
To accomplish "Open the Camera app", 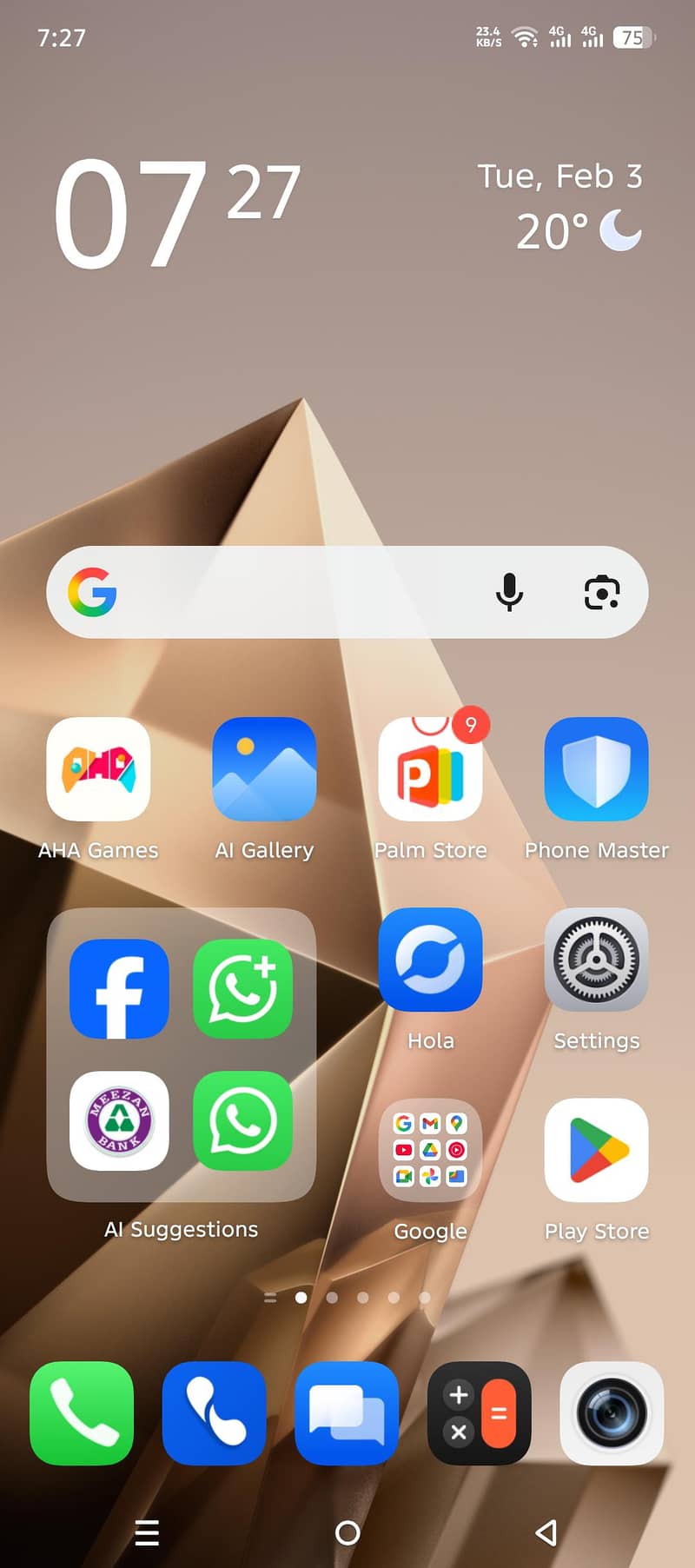I will [x=612, y=1413].
